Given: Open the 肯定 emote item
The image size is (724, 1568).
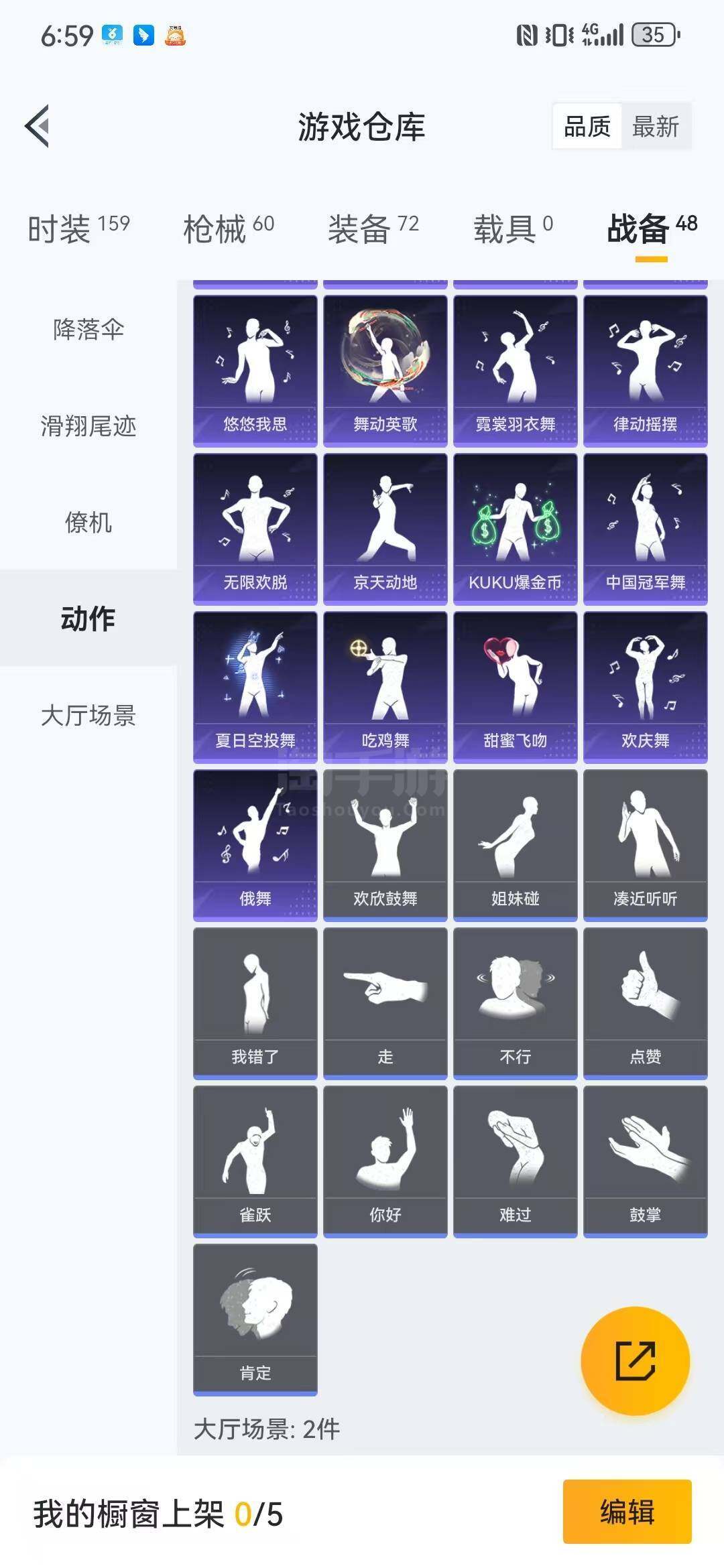Looking at the screenshot, I should [x=255, y=1319].
